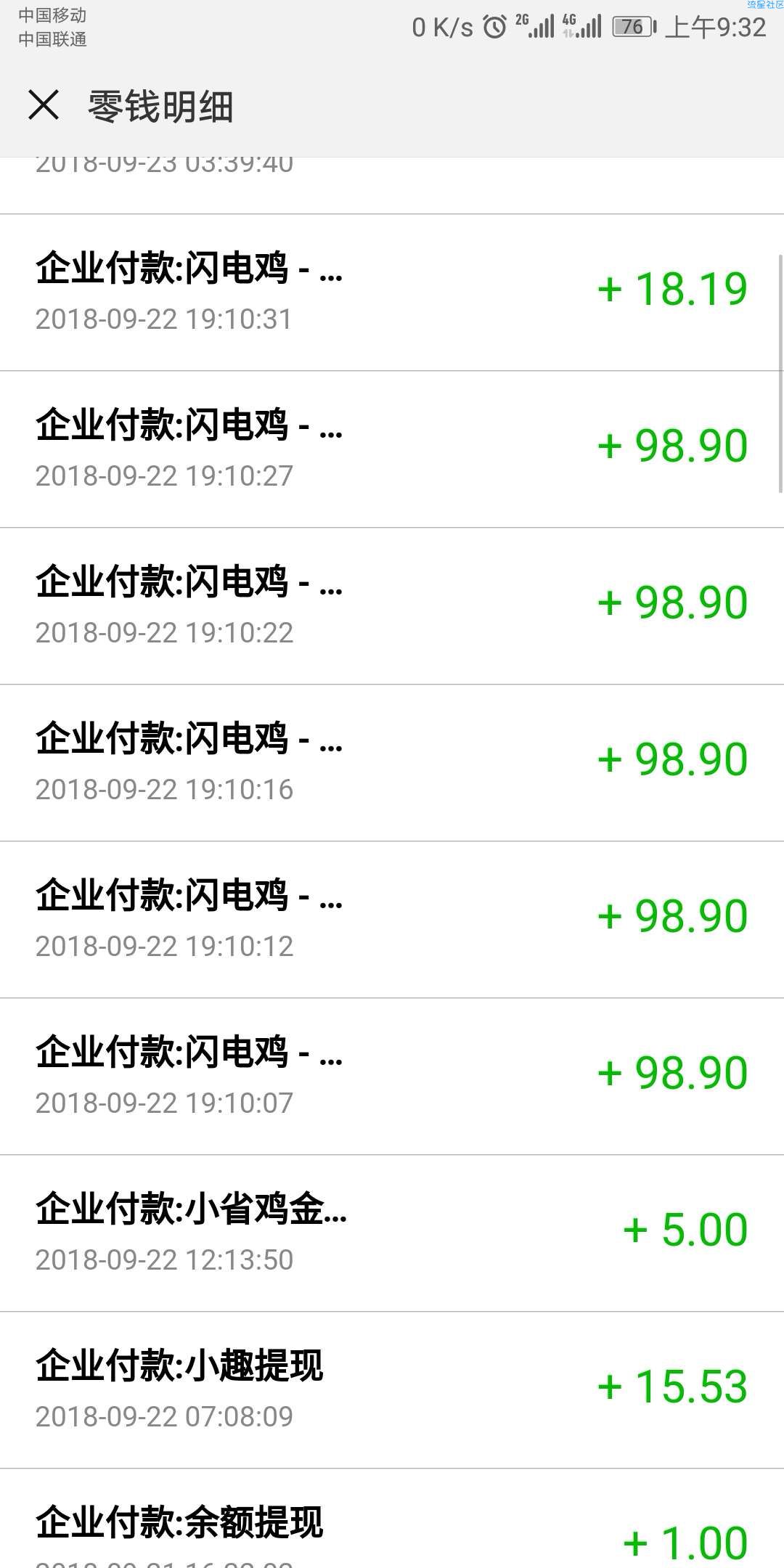Open the 小趣提现 +15.53 record
Viewport: 784px width, 1568px height.
coord(392,1390)
